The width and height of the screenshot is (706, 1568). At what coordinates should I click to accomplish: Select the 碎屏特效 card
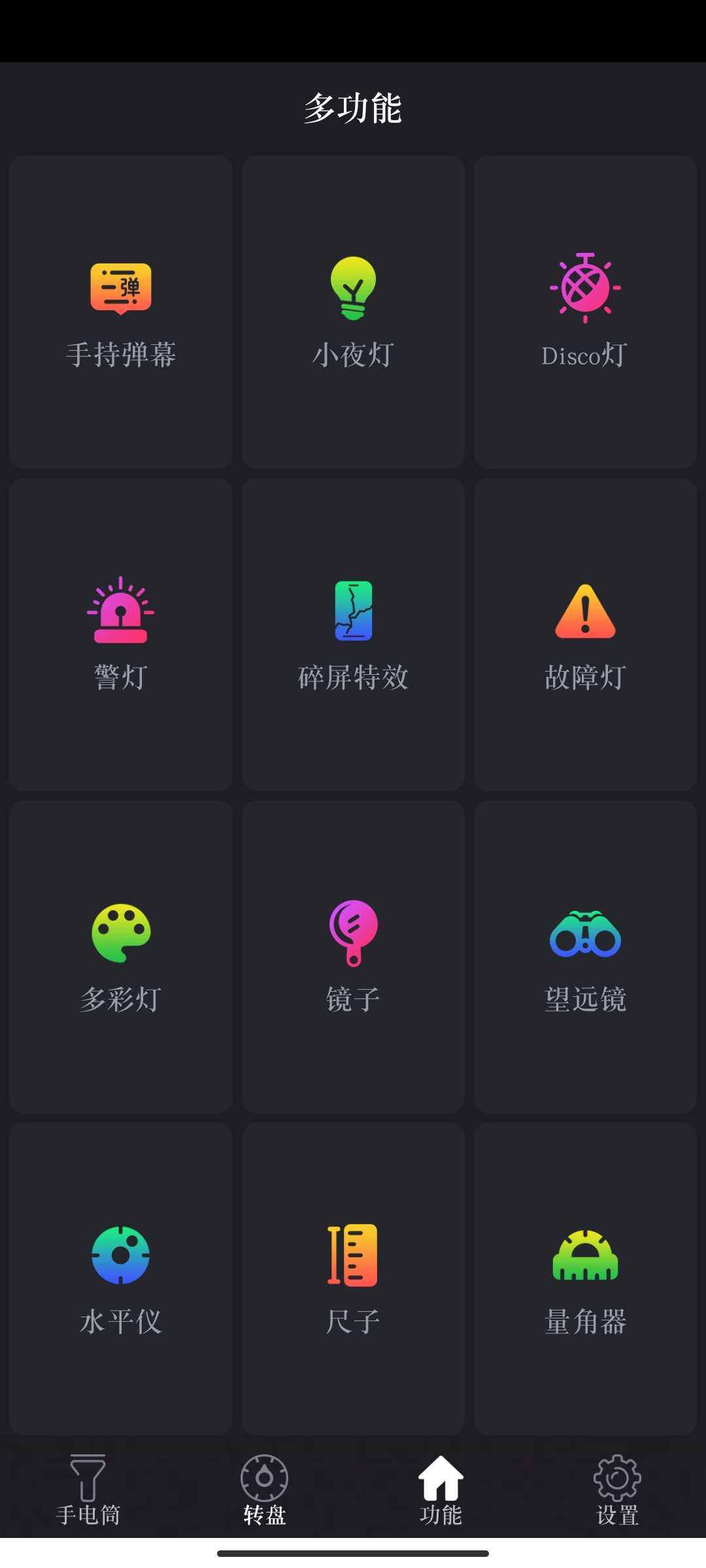click(353, 634)
